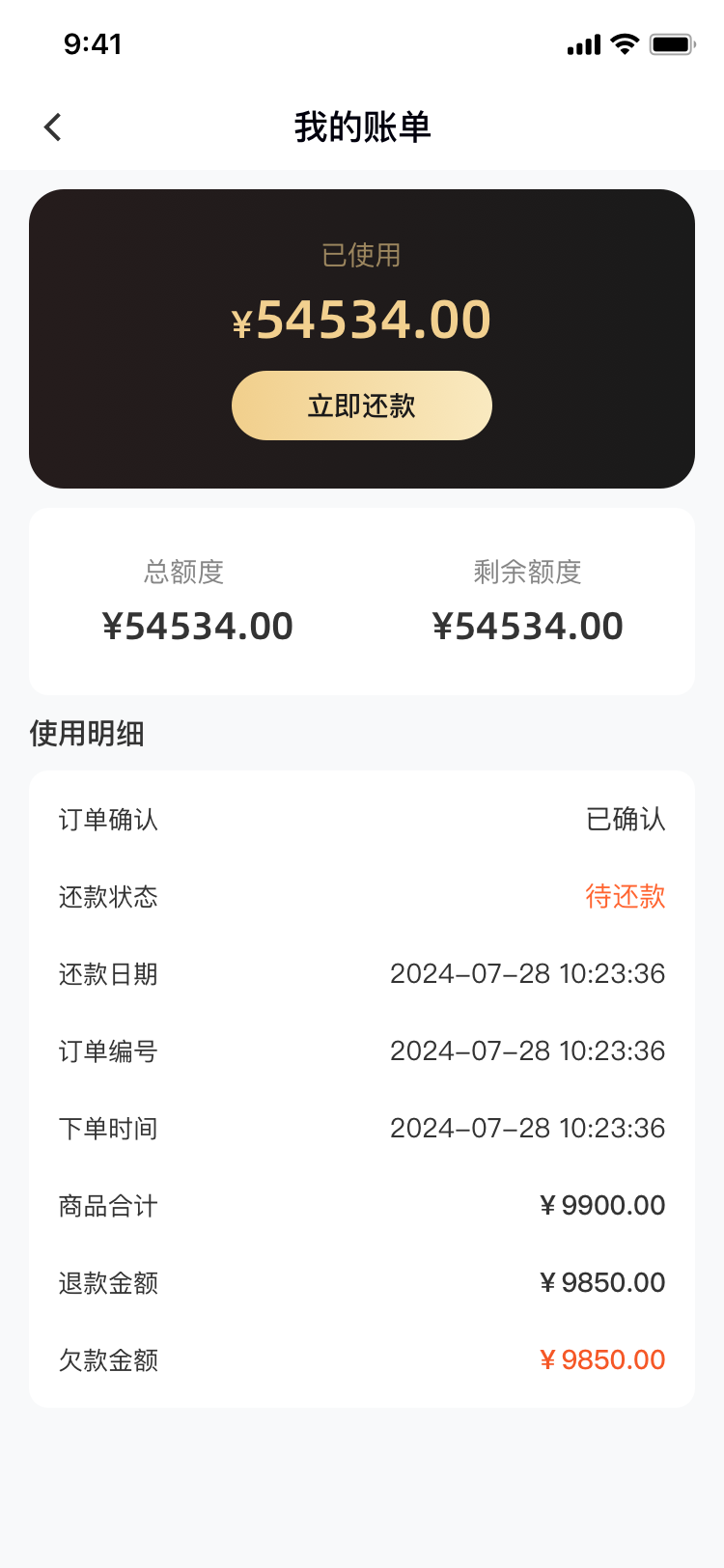Tap the 待还款 pending repayment status
The height and width of the screenshot is (1568, 724).
(x=626, y=897)
